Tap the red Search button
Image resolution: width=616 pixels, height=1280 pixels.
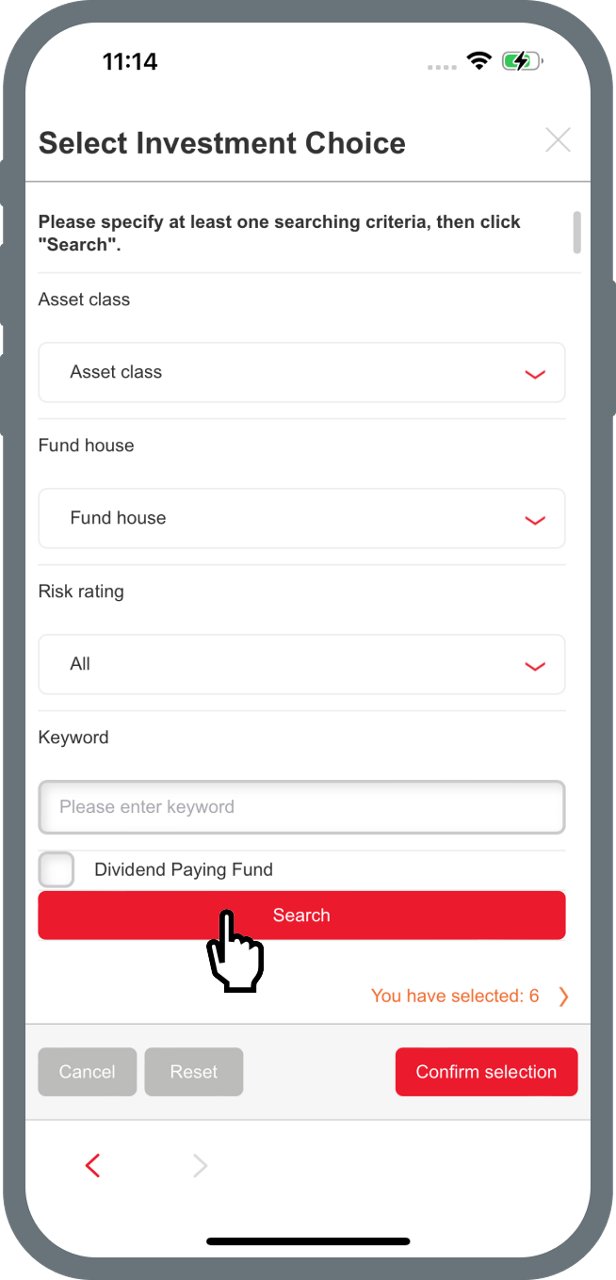(301, 915)
